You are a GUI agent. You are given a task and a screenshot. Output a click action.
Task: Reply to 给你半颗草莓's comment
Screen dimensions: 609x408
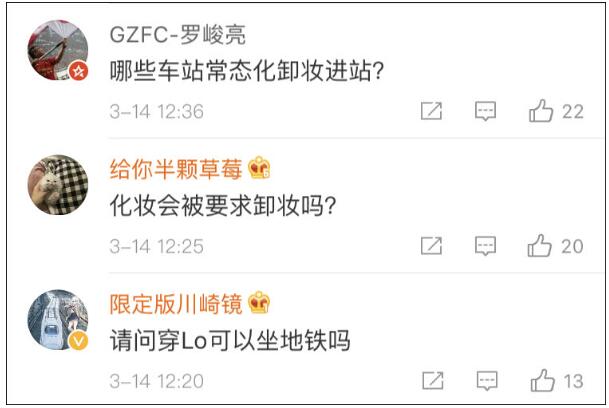tap(485, 245)
